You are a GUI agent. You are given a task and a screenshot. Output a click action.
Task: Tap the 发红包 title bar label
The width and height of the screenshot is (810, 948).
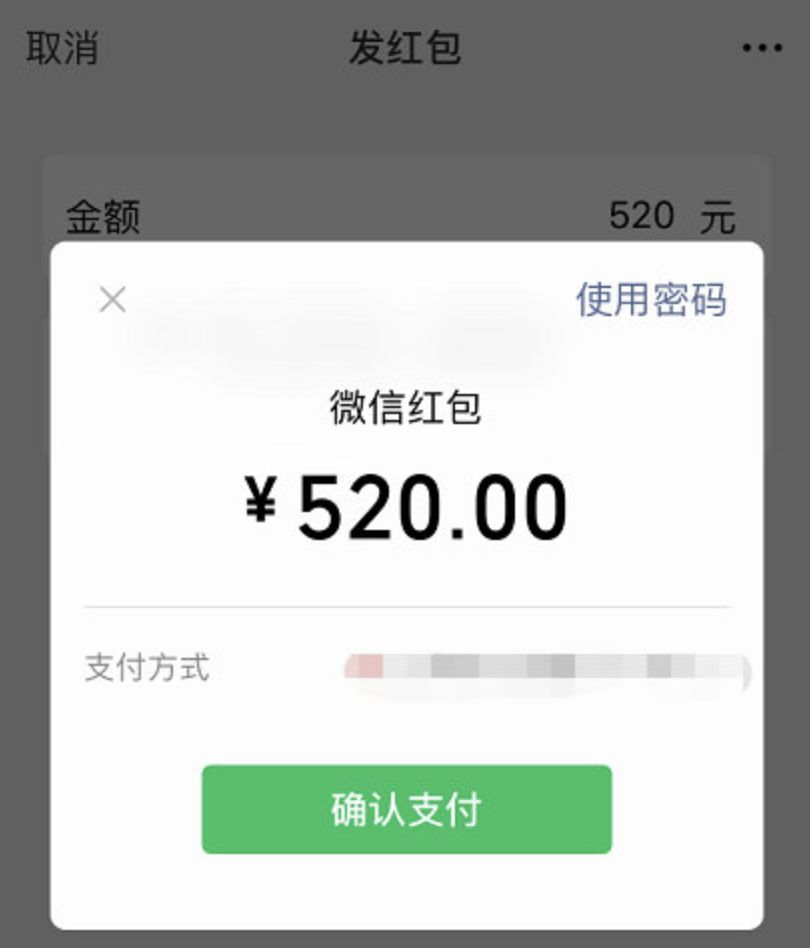[405, 45]
